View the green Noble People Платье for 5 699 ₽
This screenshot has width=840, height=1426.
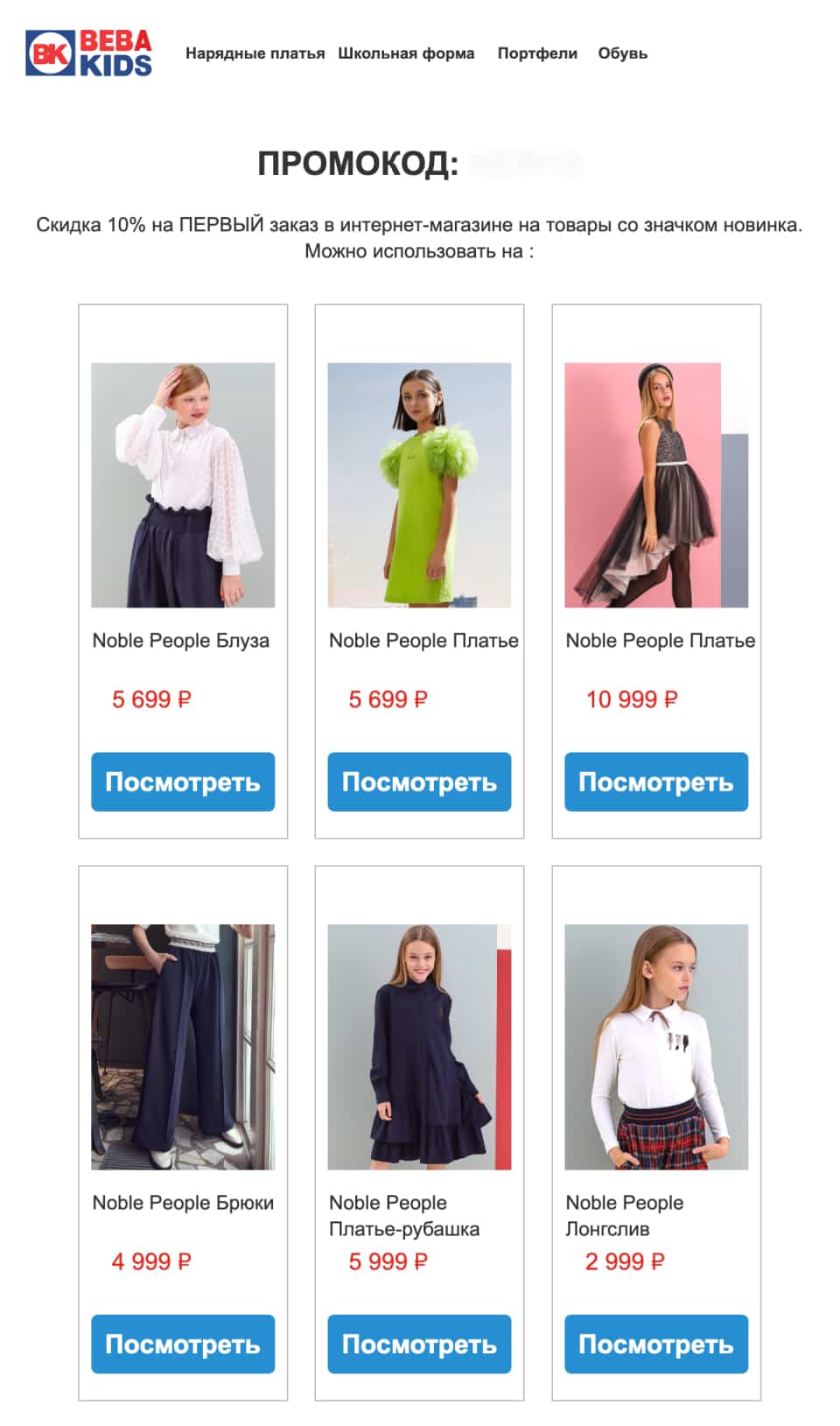(x=419, y=782)
